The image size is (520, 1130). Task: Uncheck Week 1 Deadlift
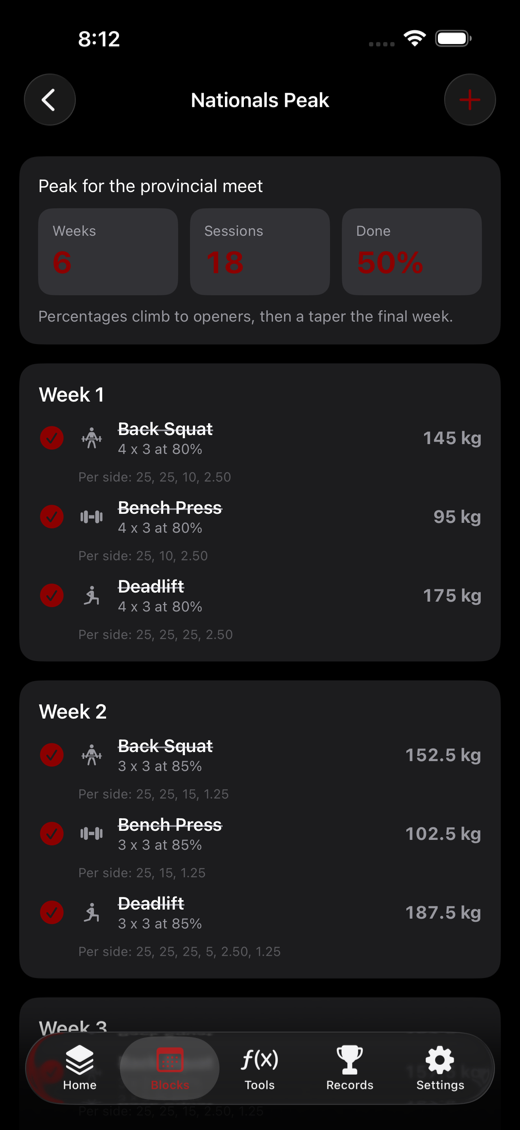point(52,595)
